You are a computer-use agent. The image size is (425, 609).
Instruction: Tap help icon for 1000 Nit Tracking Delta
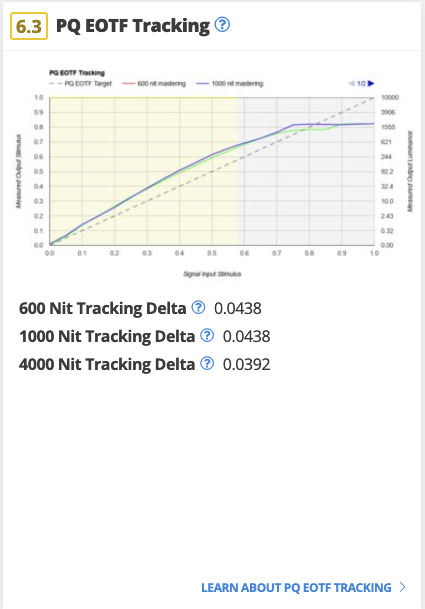coord(207,335)
